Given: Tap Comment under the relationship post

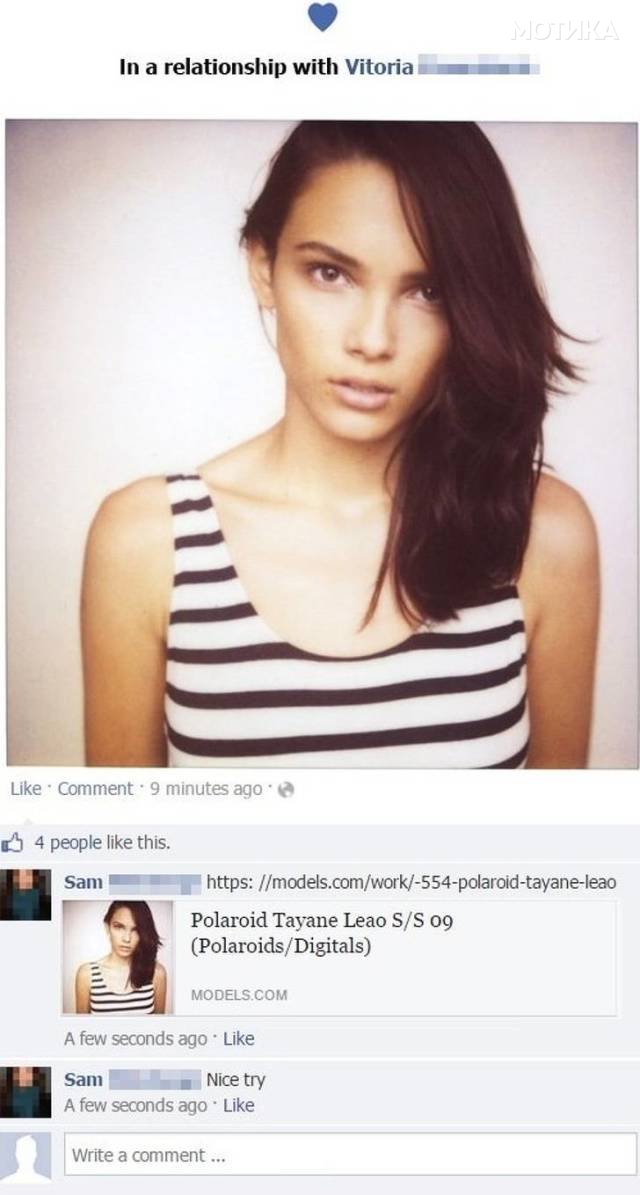Looking at the screenshot, I should [x=94, y=788].
